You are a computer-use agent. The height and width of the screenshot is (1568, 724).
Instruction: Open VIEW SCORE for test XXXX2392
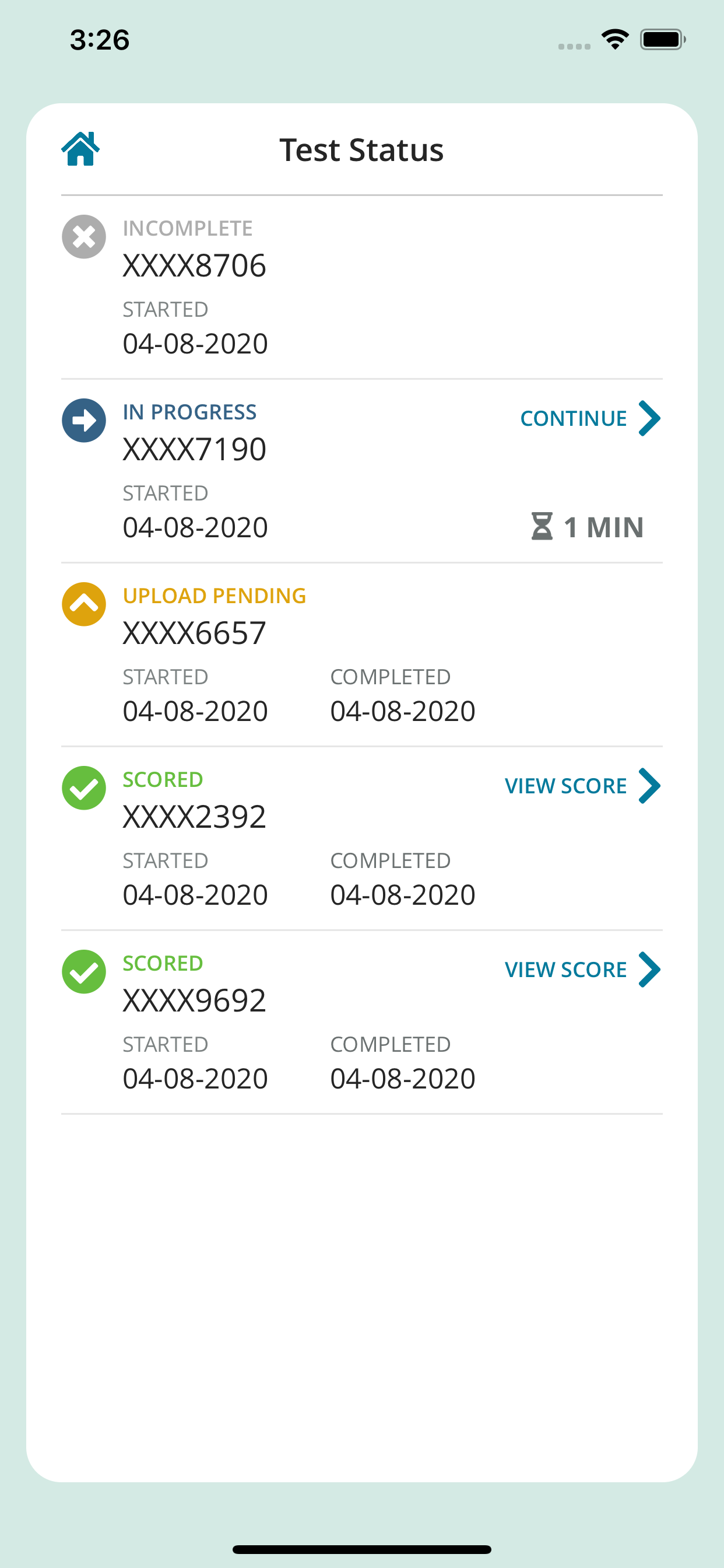pyautogui.click(x=565, y=786)
